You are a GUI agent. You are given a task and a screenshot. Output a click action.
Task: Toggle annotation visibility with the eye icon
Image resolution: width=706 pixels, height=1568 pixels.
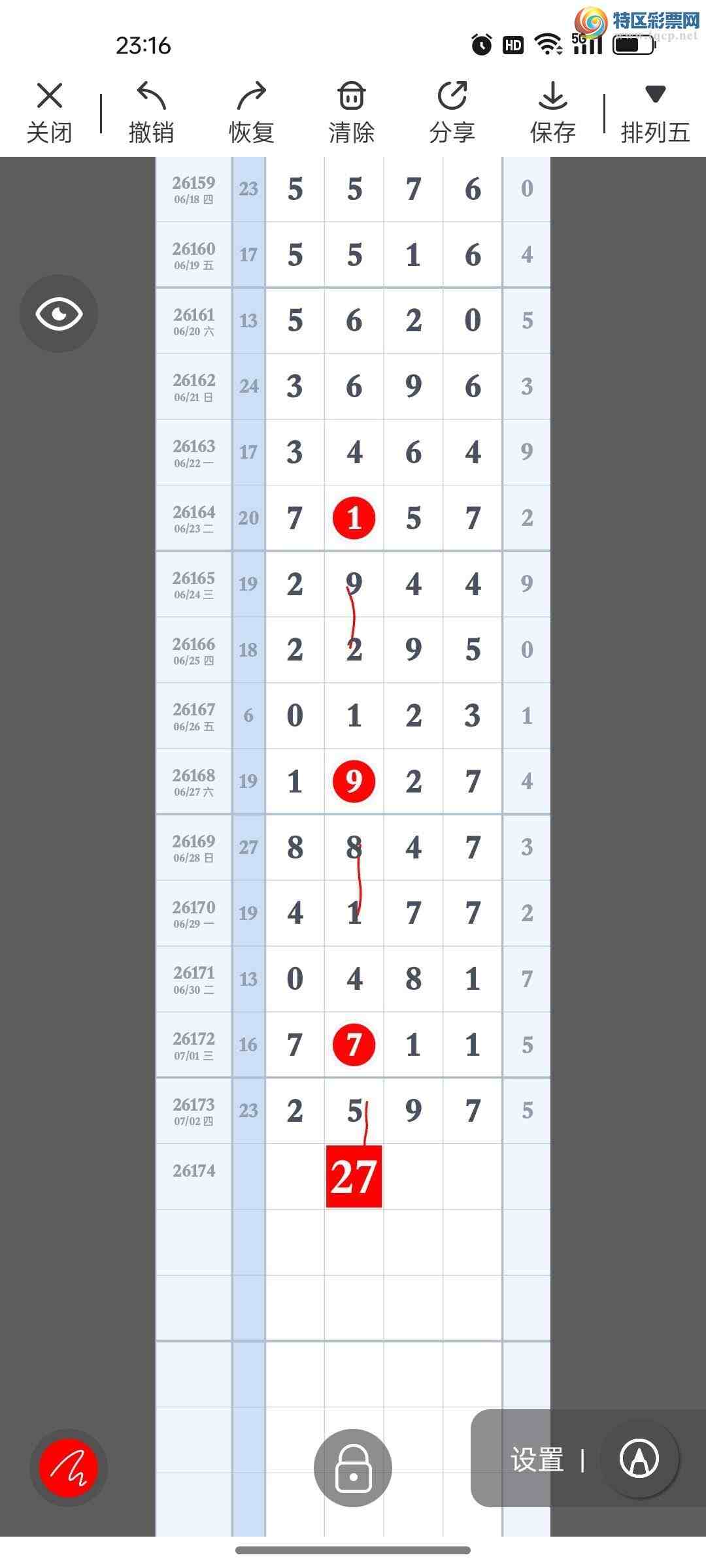point(59,314)
